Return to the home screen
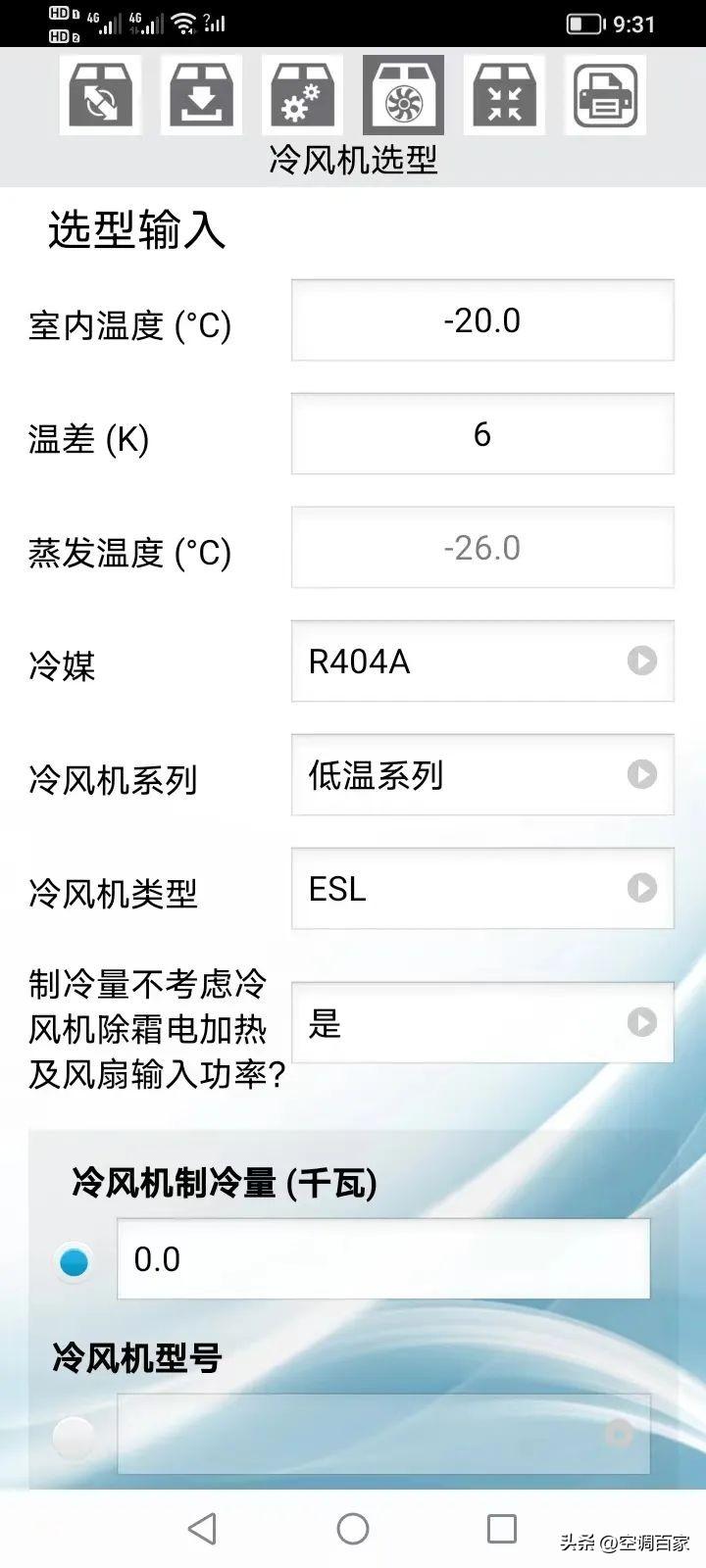The width and height of the screenshot is (706, 1568). pyautogui.click(x=353, y=1529)
